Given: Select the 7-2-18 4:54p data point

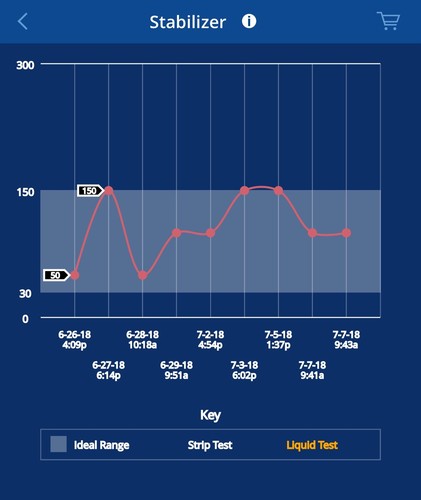Looking at the screenshot, I should coord(210,233).
